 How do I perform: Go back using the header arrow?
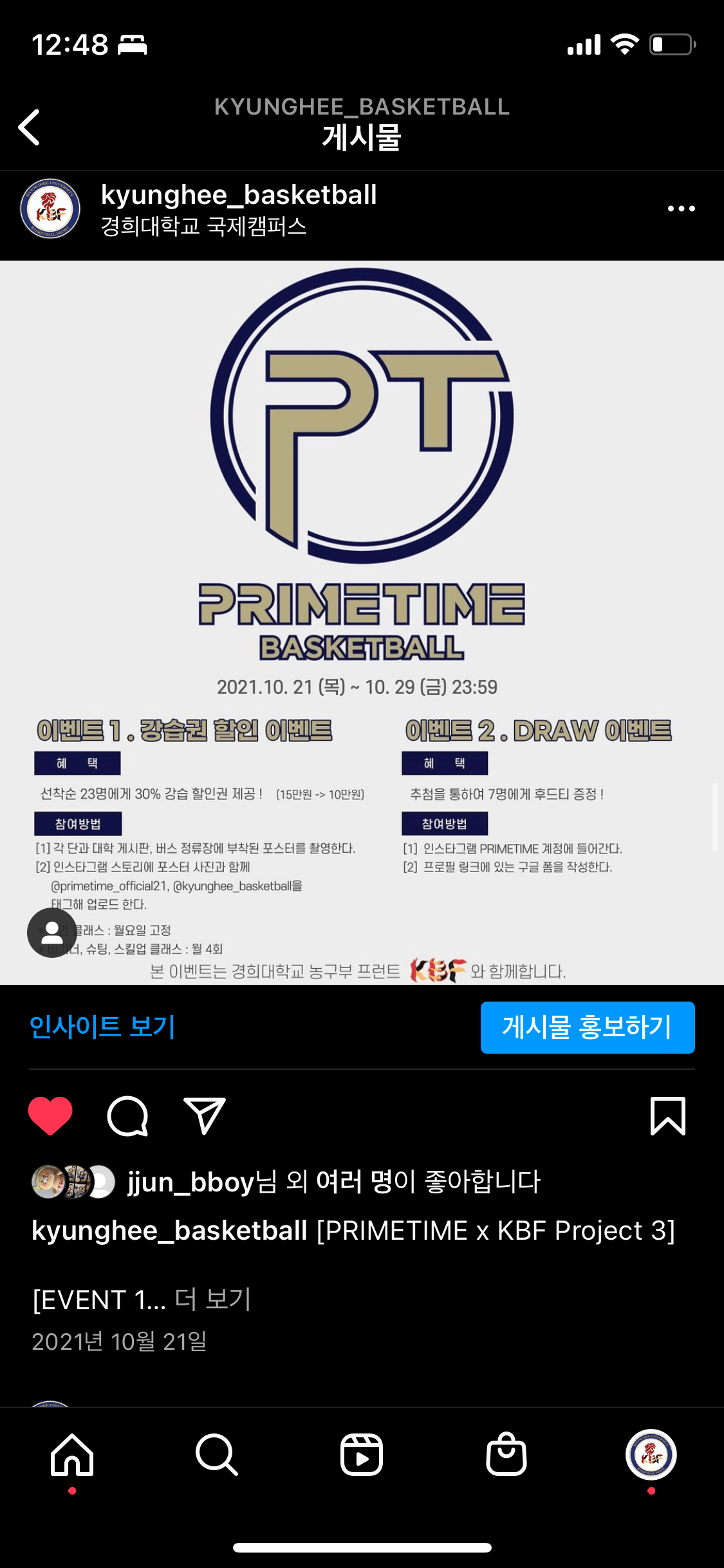coord(30,127)
